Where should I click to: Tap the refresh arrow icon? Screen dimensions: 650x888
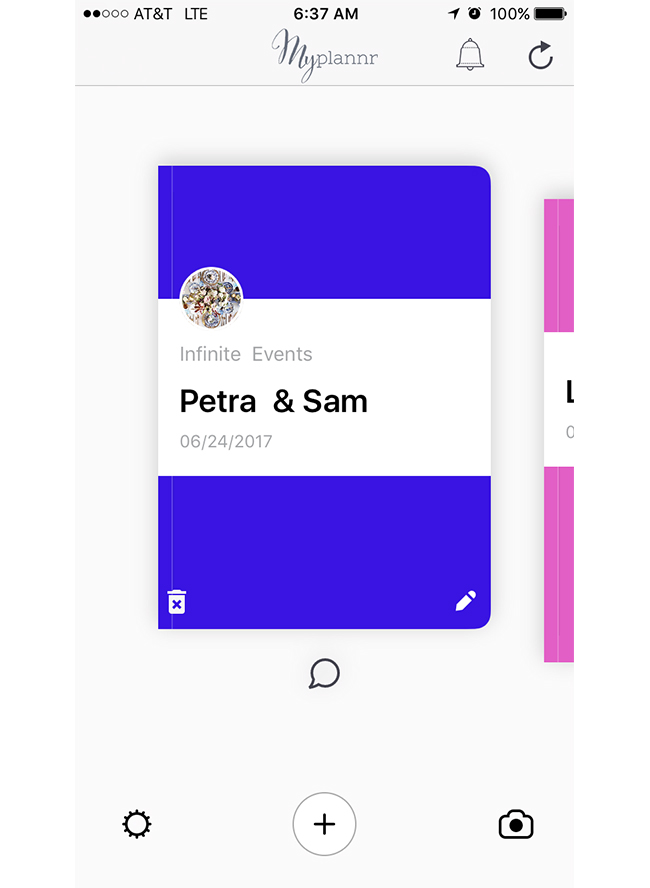(x=540, y=55)
